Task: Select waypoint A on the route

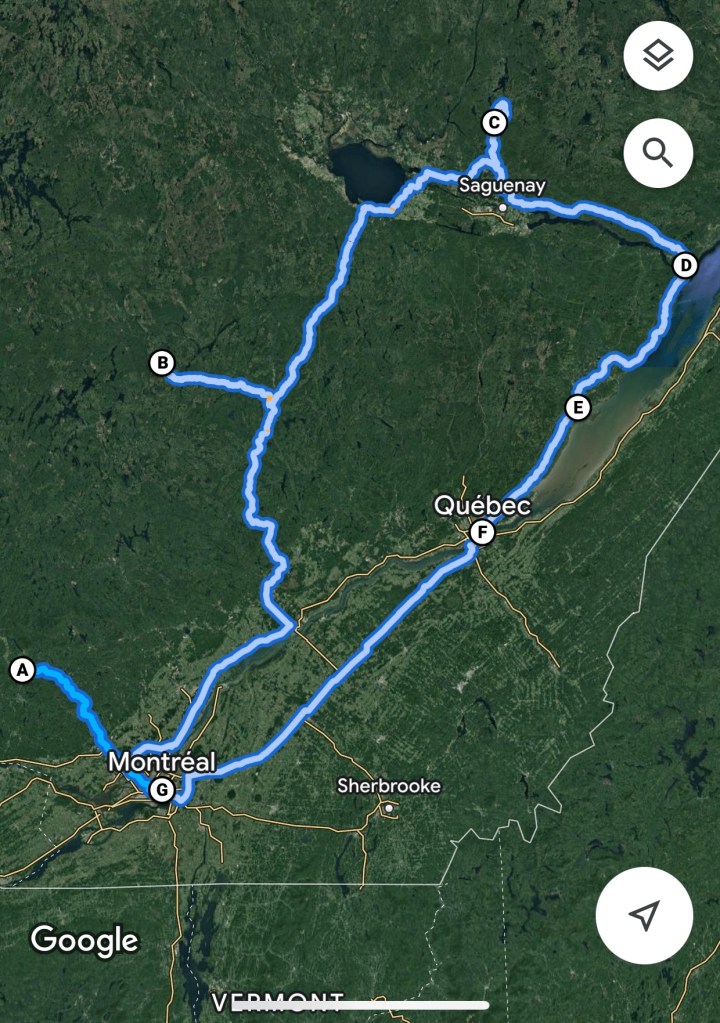Action: [22, 670]
